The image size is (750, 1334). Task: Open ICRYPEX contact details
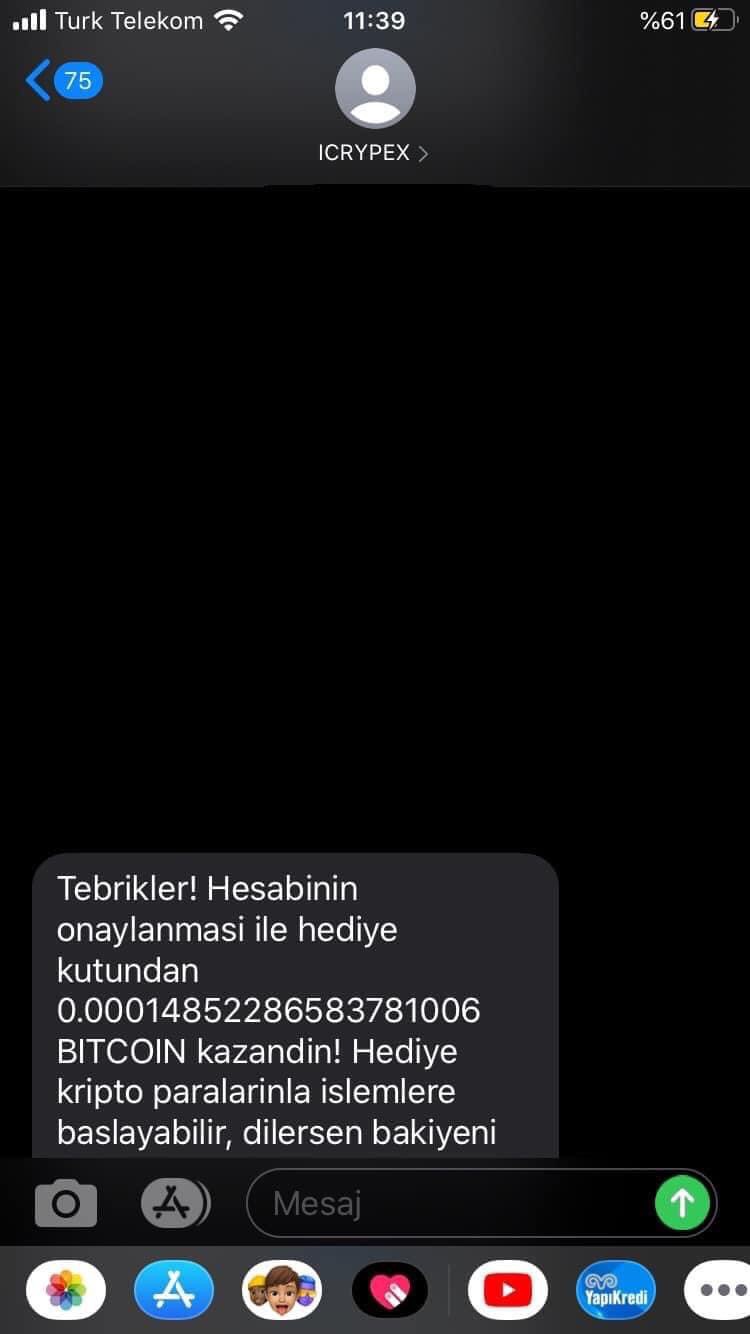coord(374,105)
